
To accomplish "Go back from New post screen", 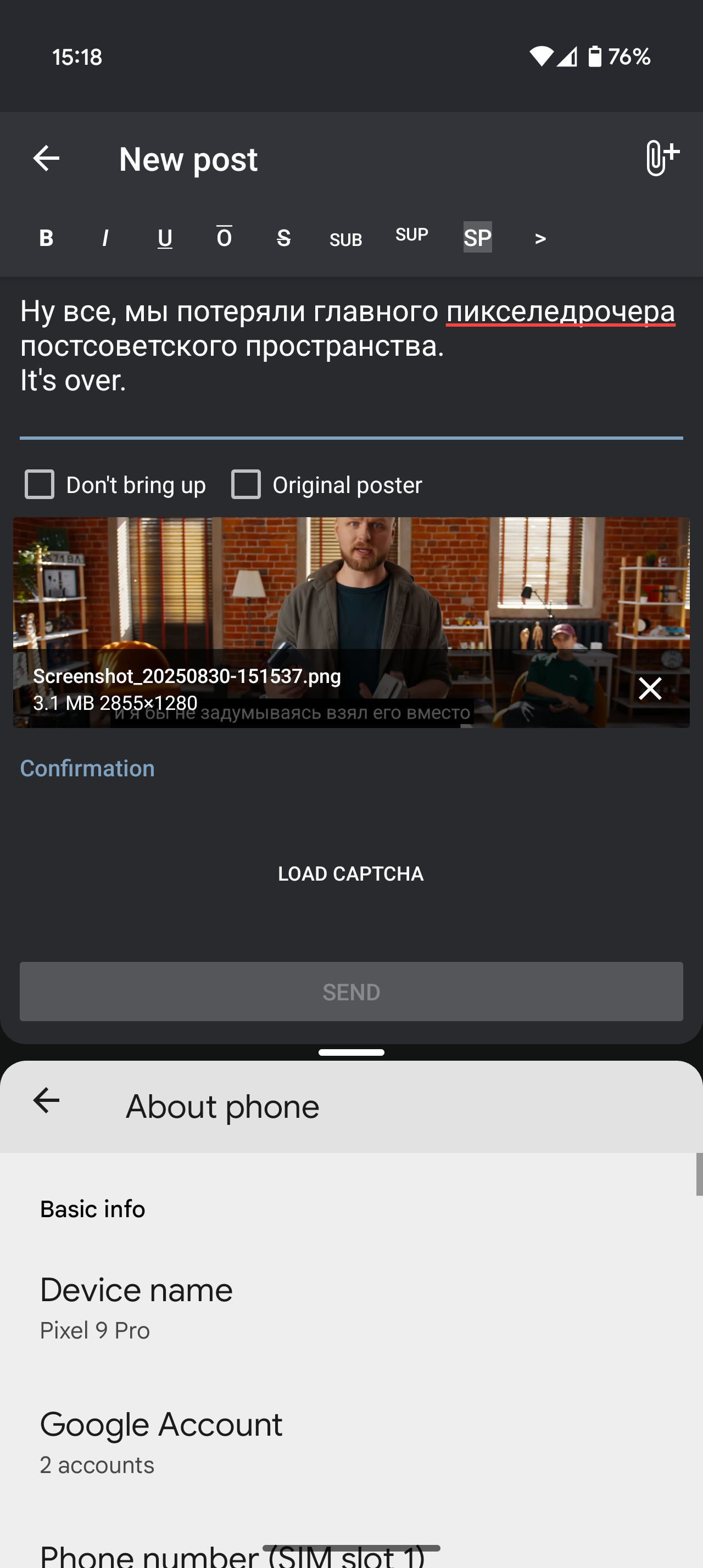I will 46,159.
